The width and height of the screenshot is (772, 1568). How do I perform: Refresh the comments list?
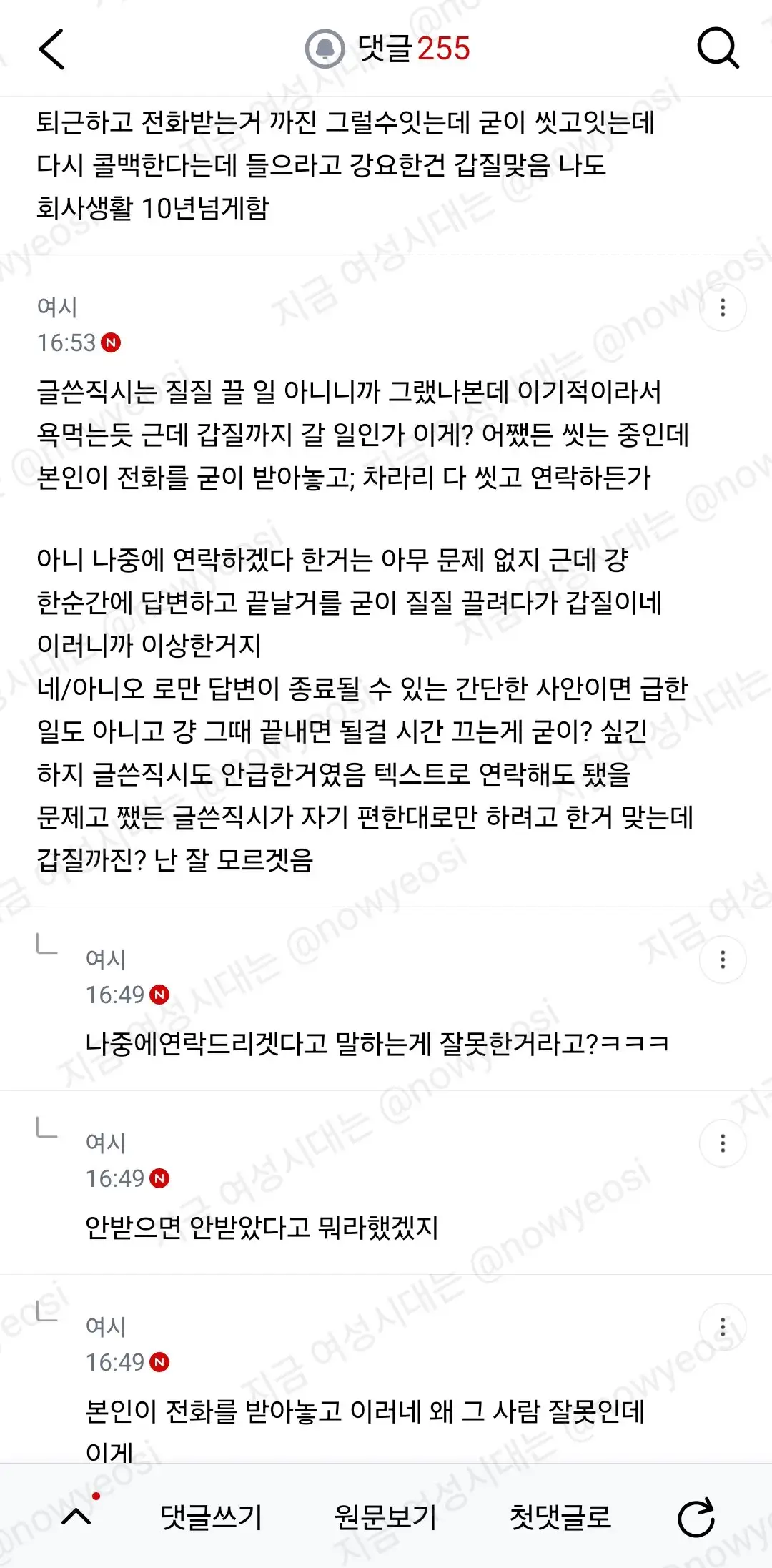(x=696, y=1517)
